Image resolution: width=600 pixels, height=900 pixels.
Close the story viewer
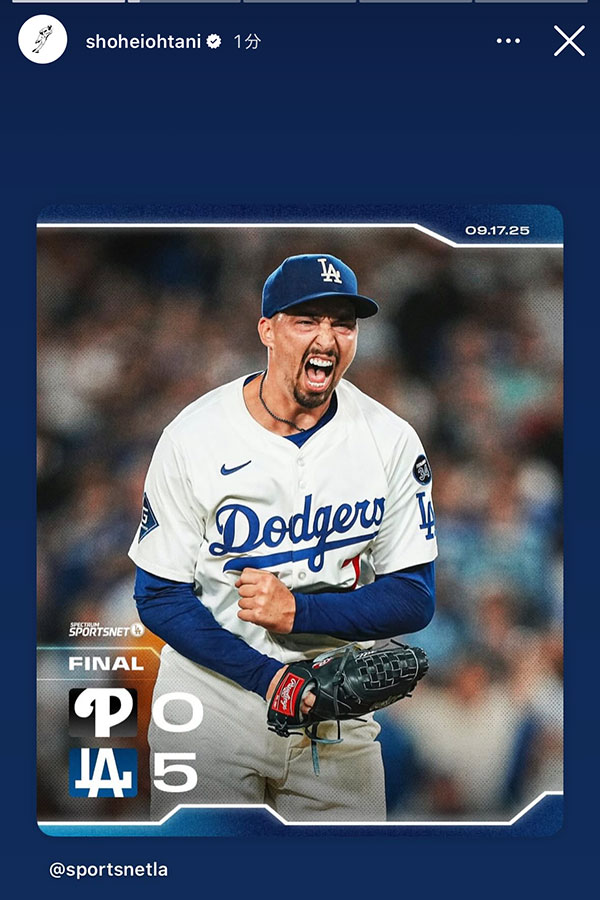(569, 41)
